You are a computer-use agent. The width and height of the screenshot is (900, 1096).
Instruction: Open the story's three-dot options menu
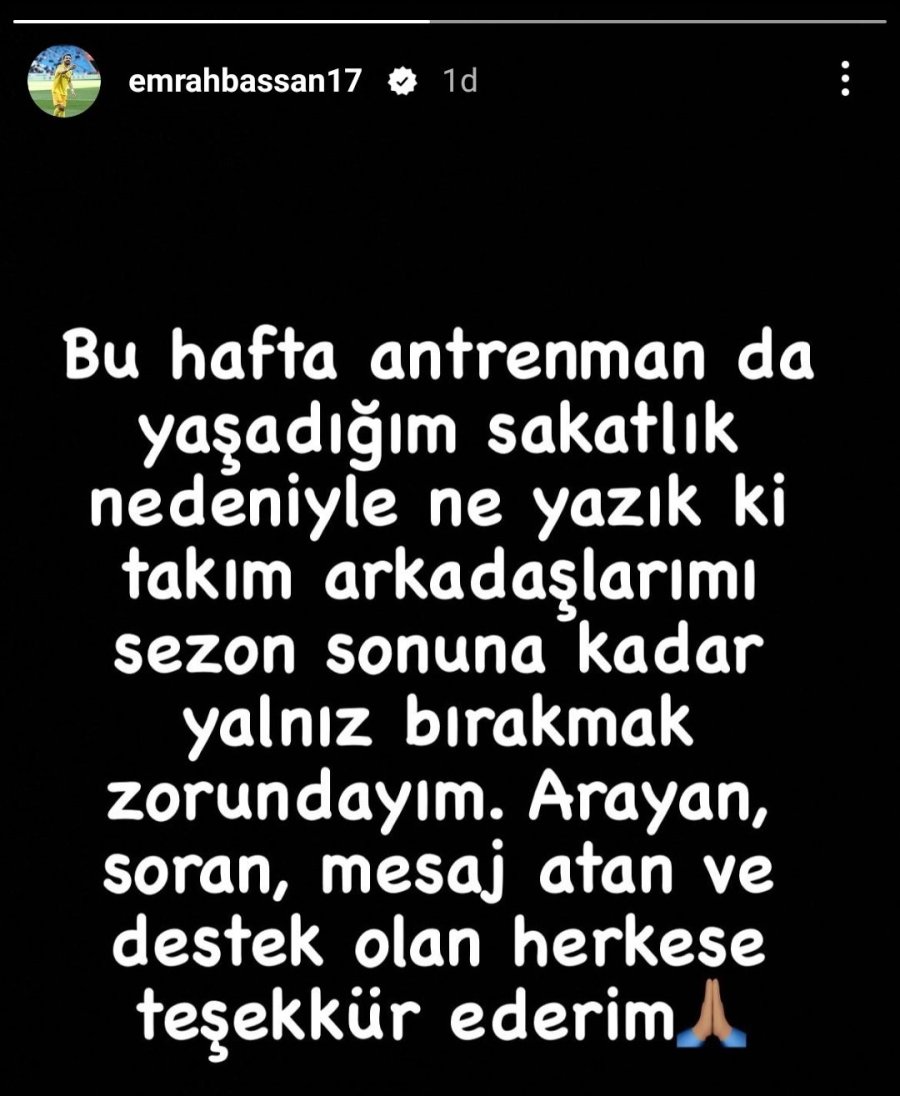(845, 79)
